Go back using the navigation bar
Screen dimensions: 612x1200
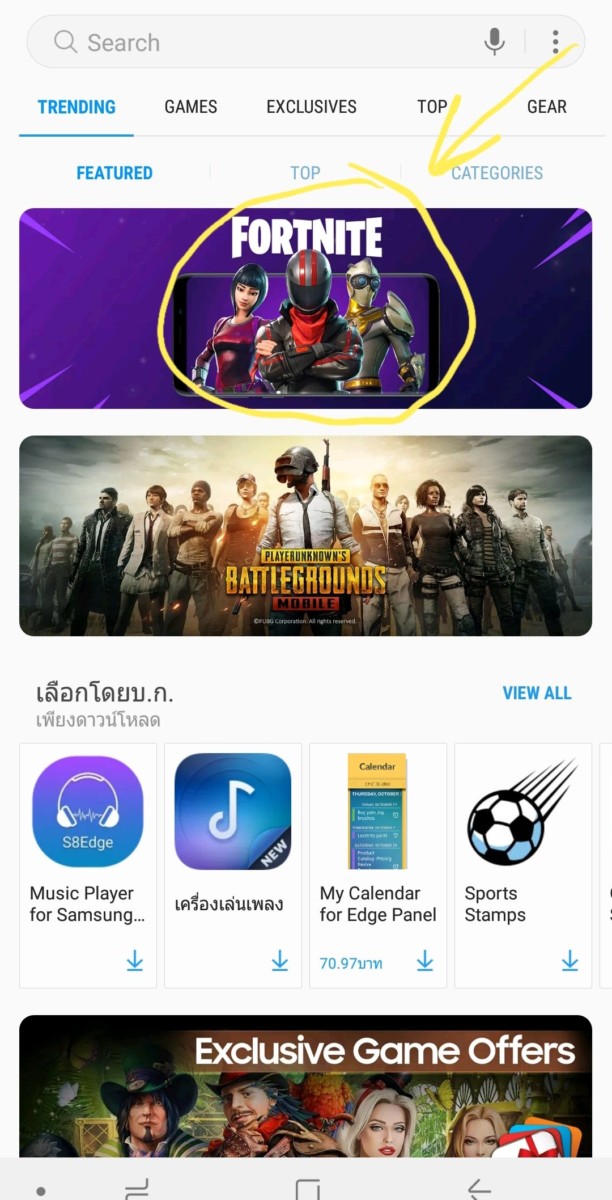pos(479,1187)
